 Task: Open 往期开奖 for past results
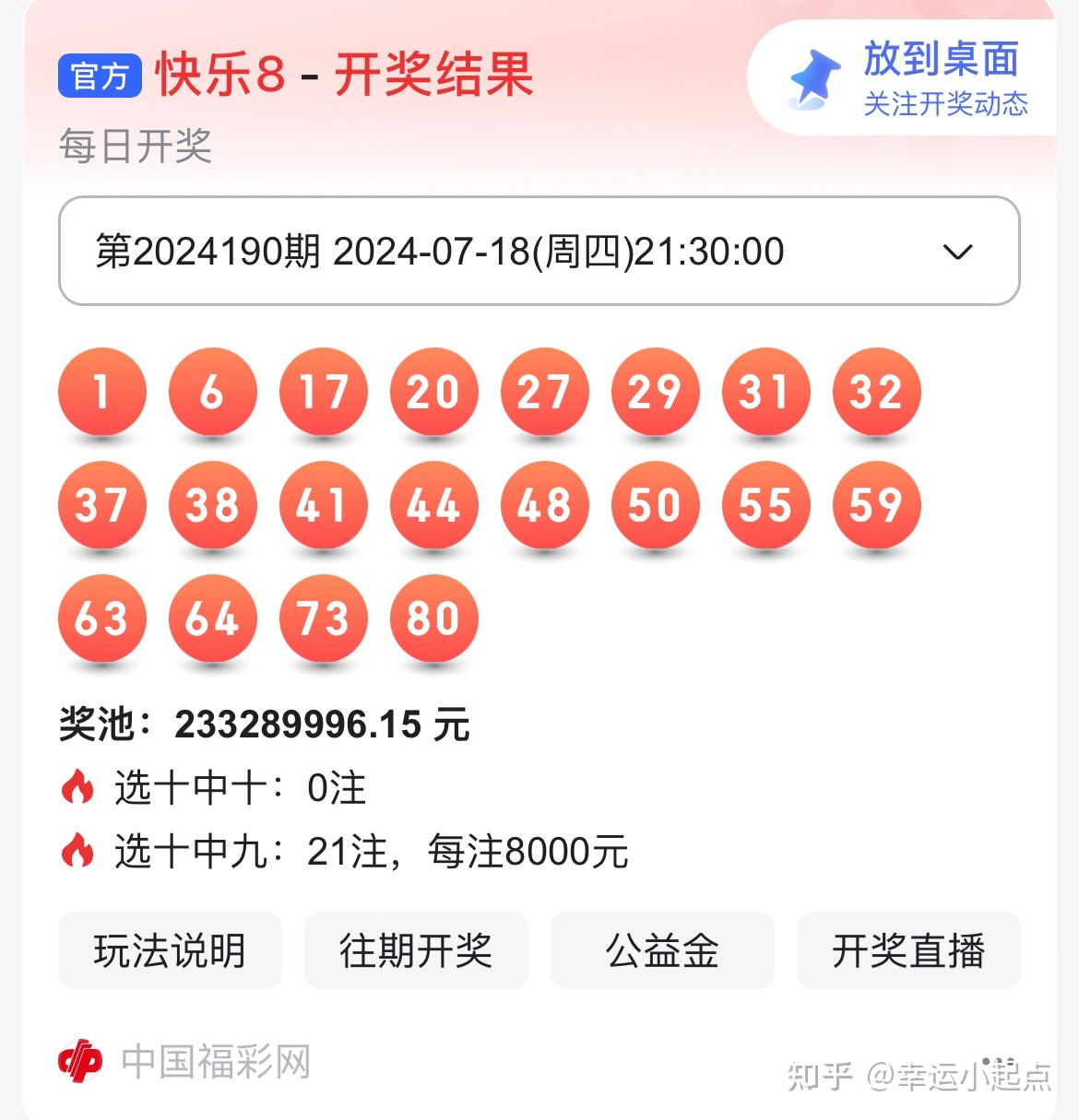pos(415,951)
